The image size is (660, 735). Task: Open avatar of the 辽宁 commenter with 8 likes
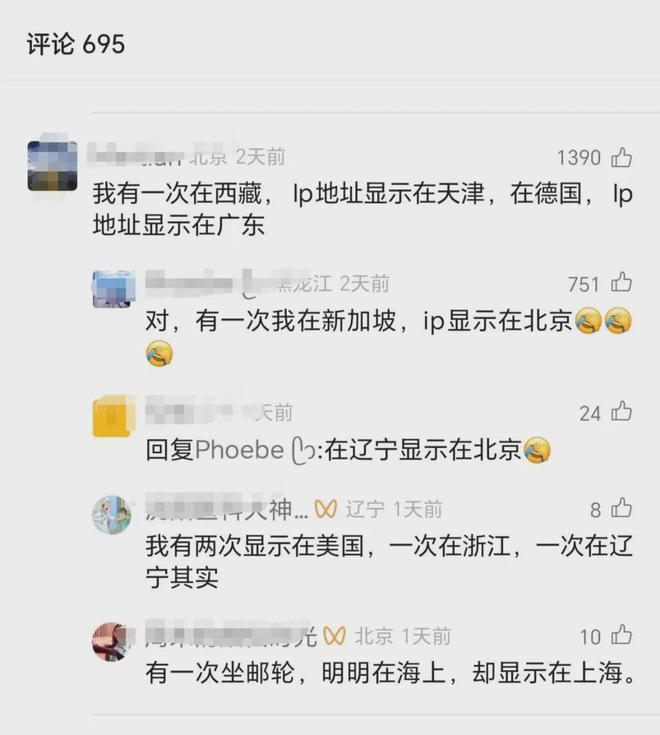click(x=113, y=515)
